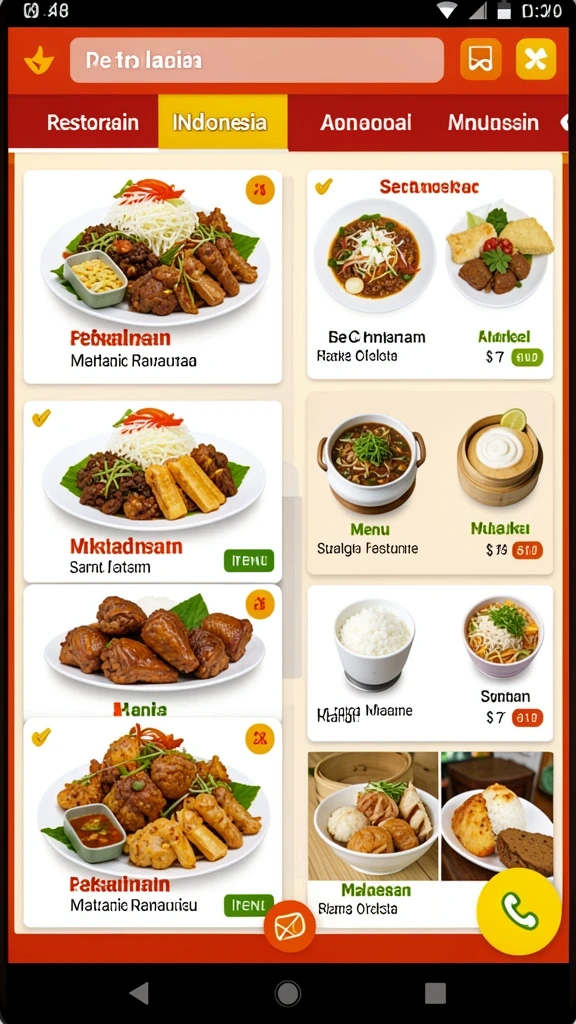Open the Malaesan dish card

pyautogui.click(x=430, y=839)
